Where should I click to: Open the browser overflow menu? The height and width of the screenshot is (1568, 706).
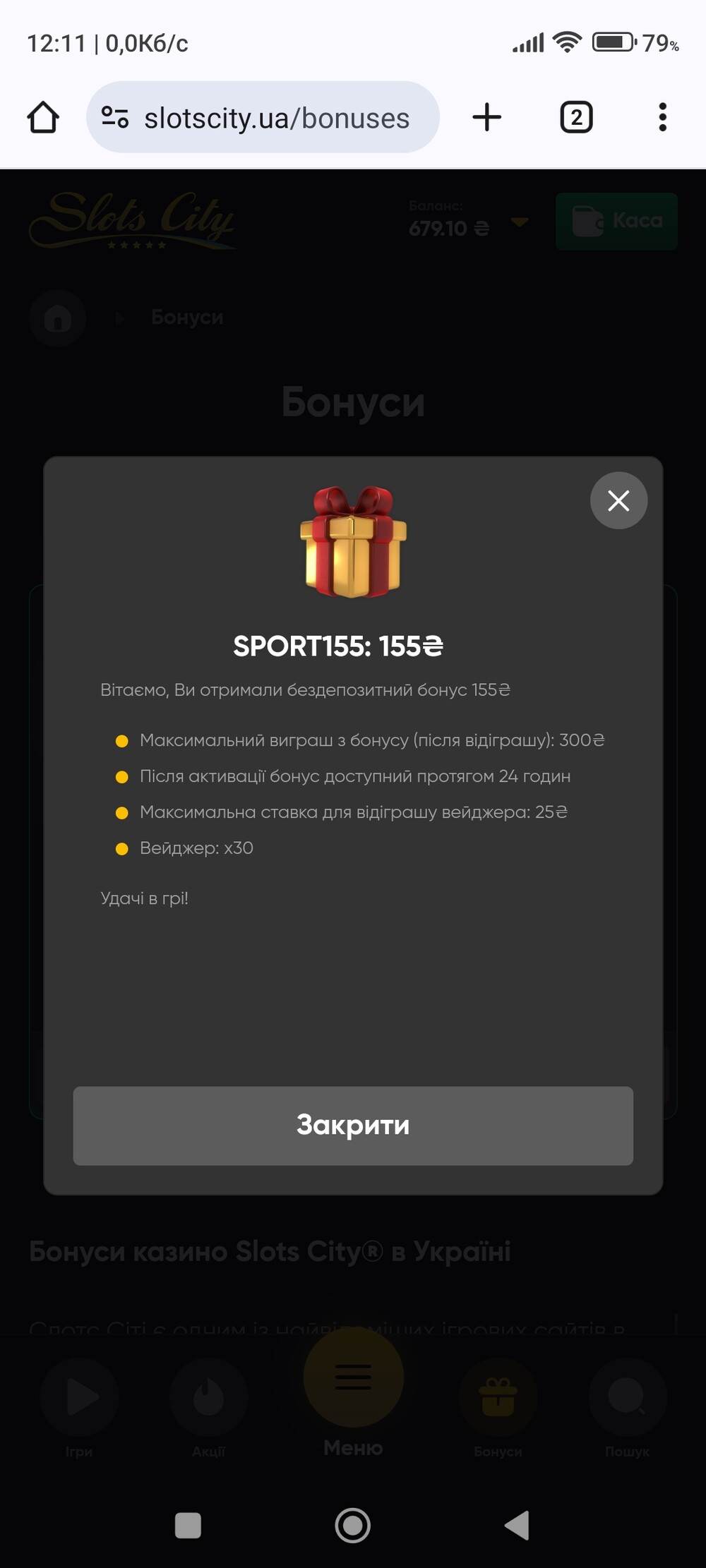[662, 117]
